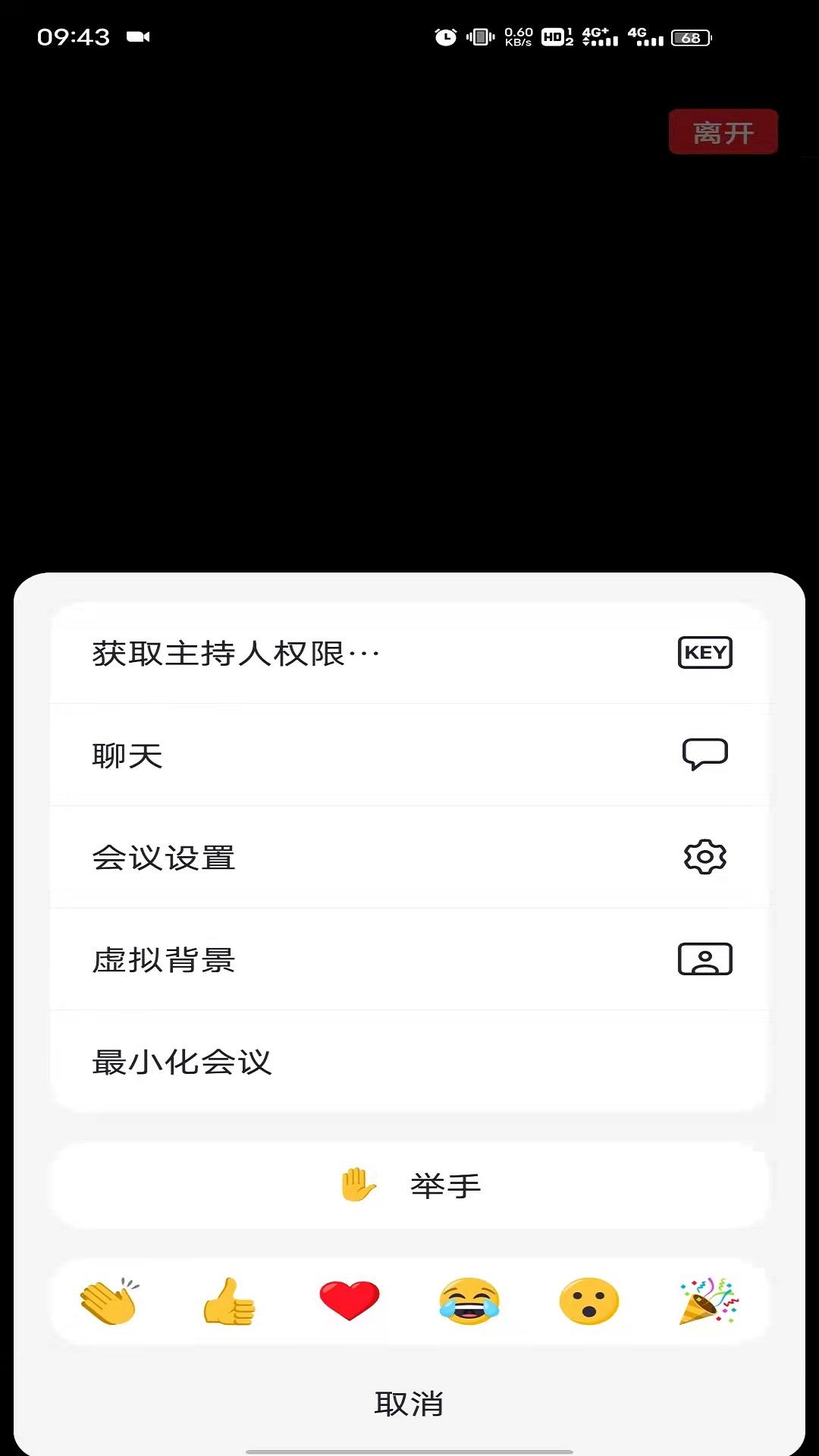Send clapping hands reaction
This screenshot has width=819, height=1456.
109,1301
